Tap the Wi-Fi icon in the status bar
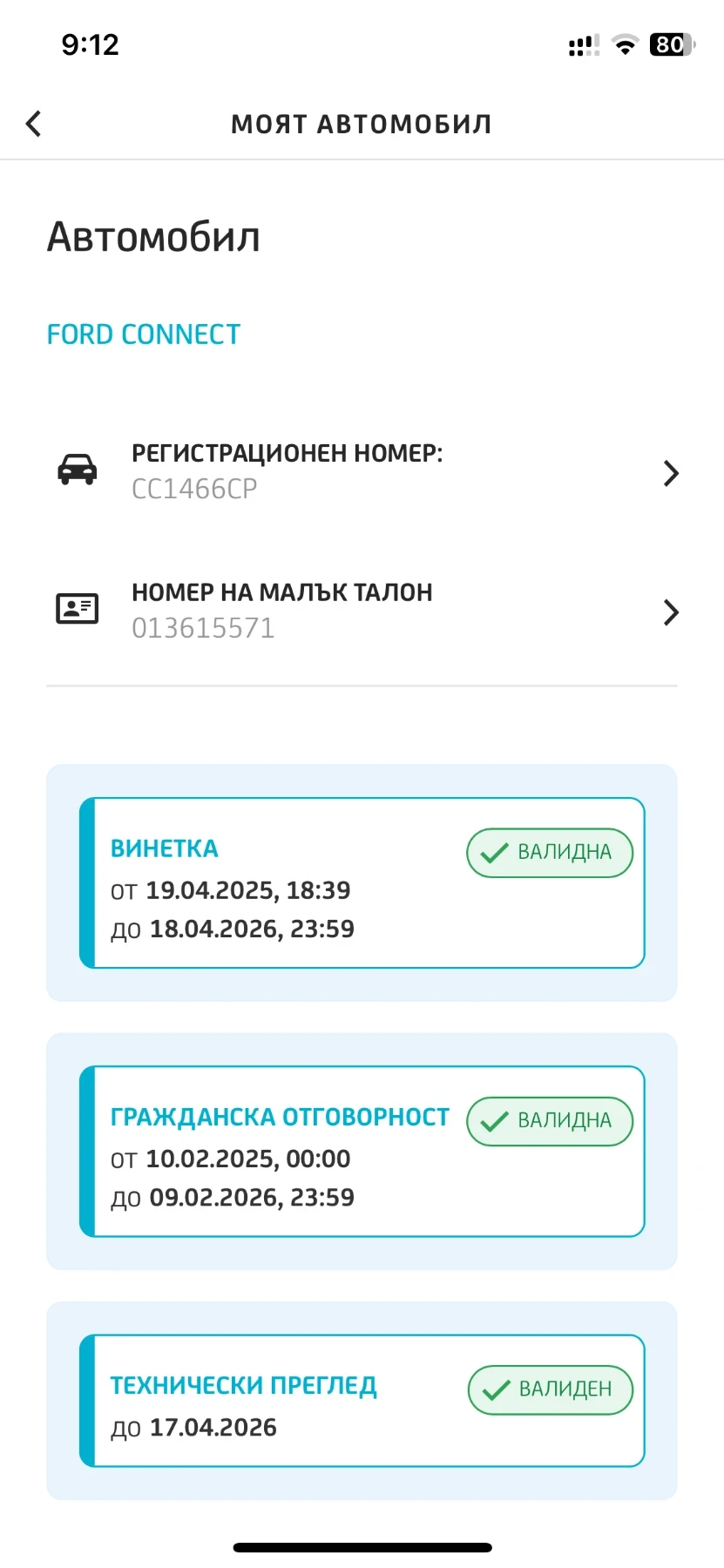 (624, 44)
